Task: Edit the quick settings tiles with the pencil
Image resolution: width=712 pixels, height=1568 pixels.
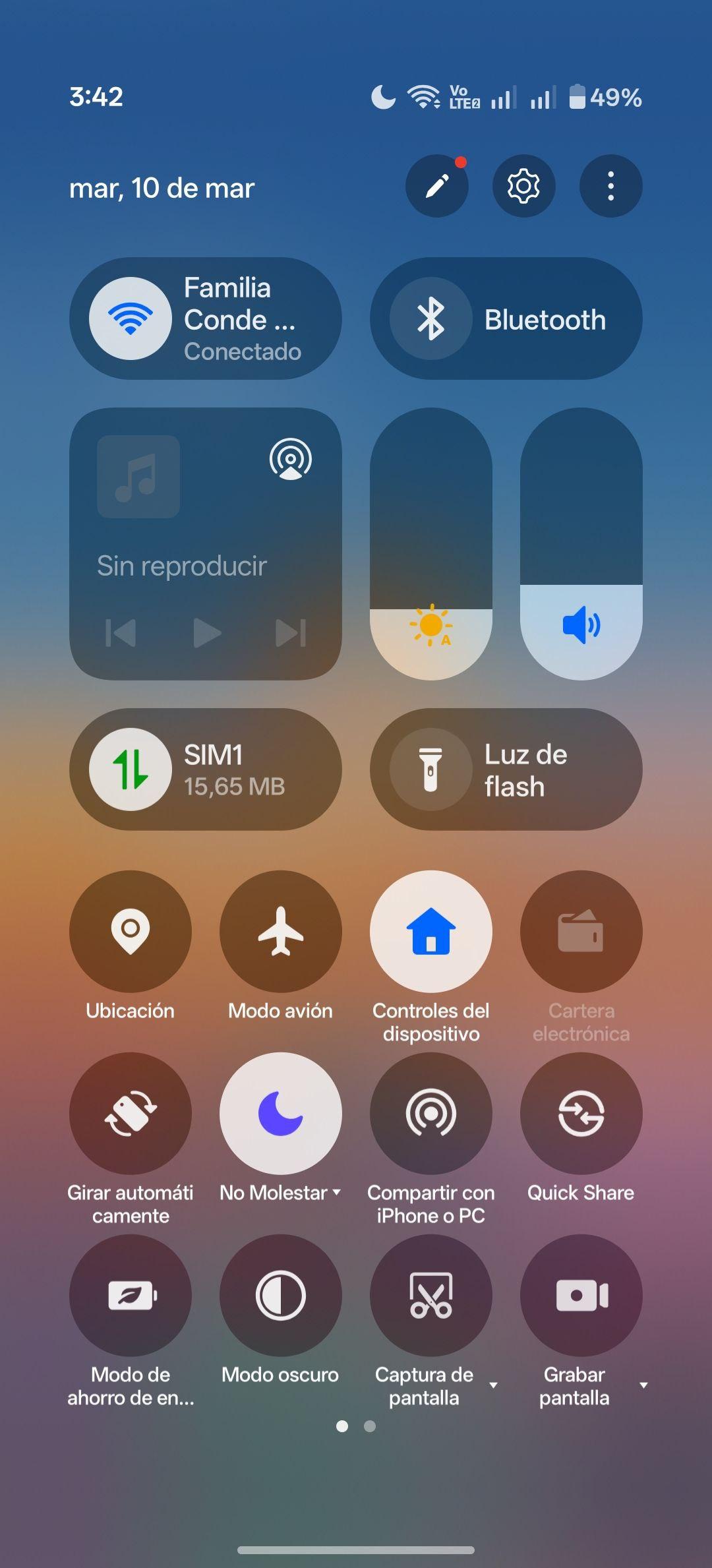Action: (x=436, y=186)
